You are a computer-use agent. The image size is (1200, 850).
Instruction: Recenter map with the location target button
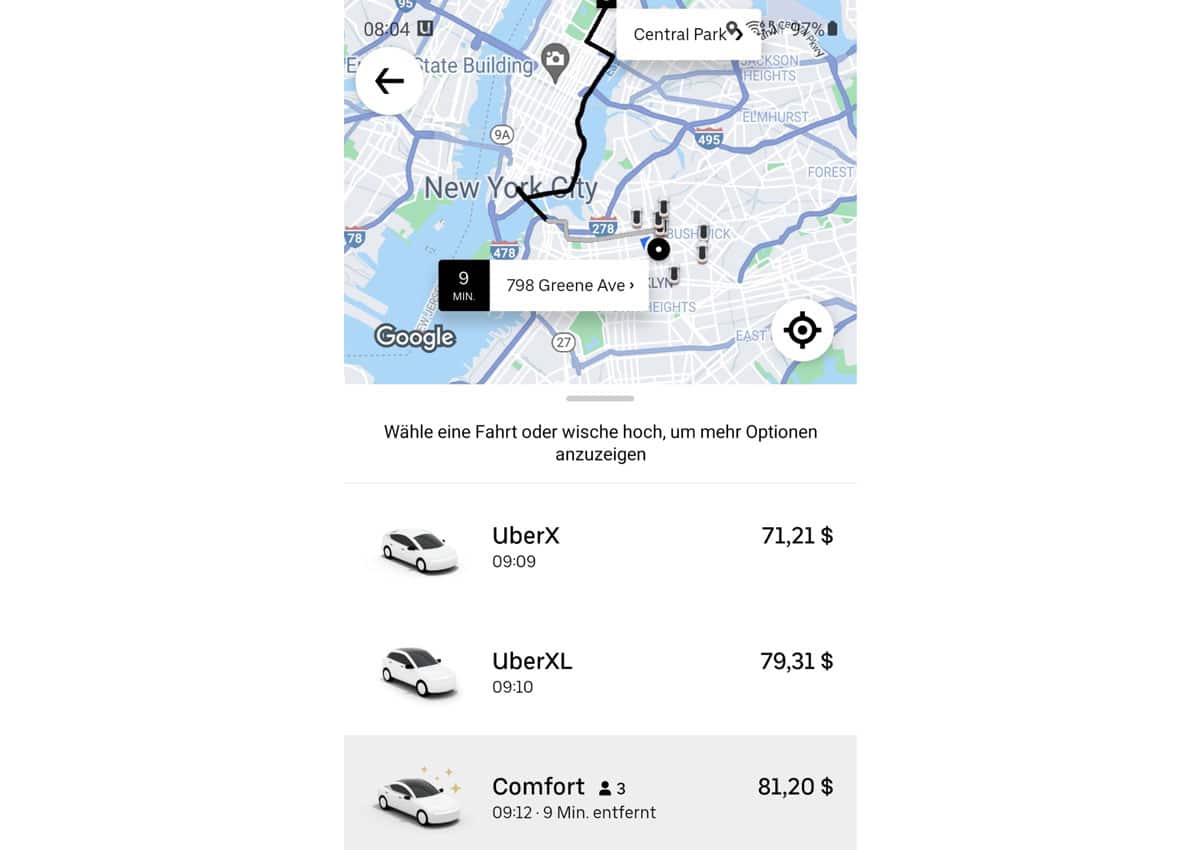click(802, 330)
